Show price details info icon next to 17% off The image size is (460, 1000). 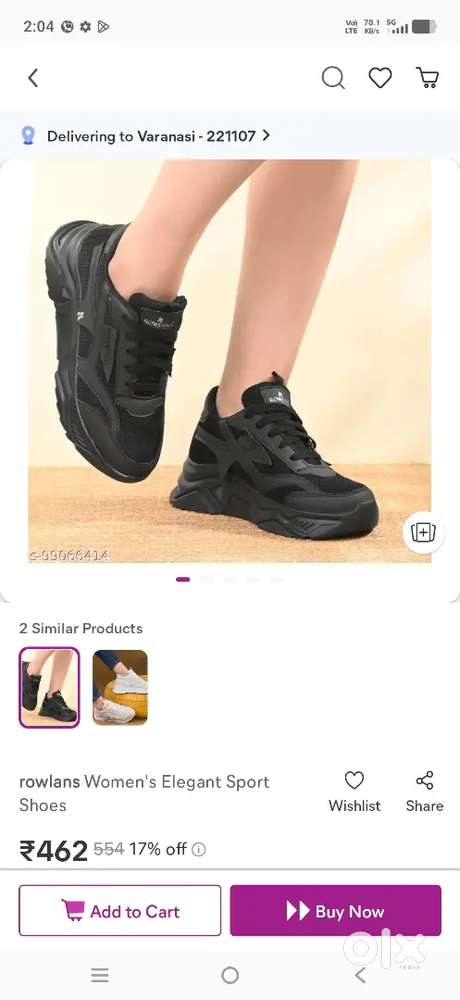click(199, 849)
